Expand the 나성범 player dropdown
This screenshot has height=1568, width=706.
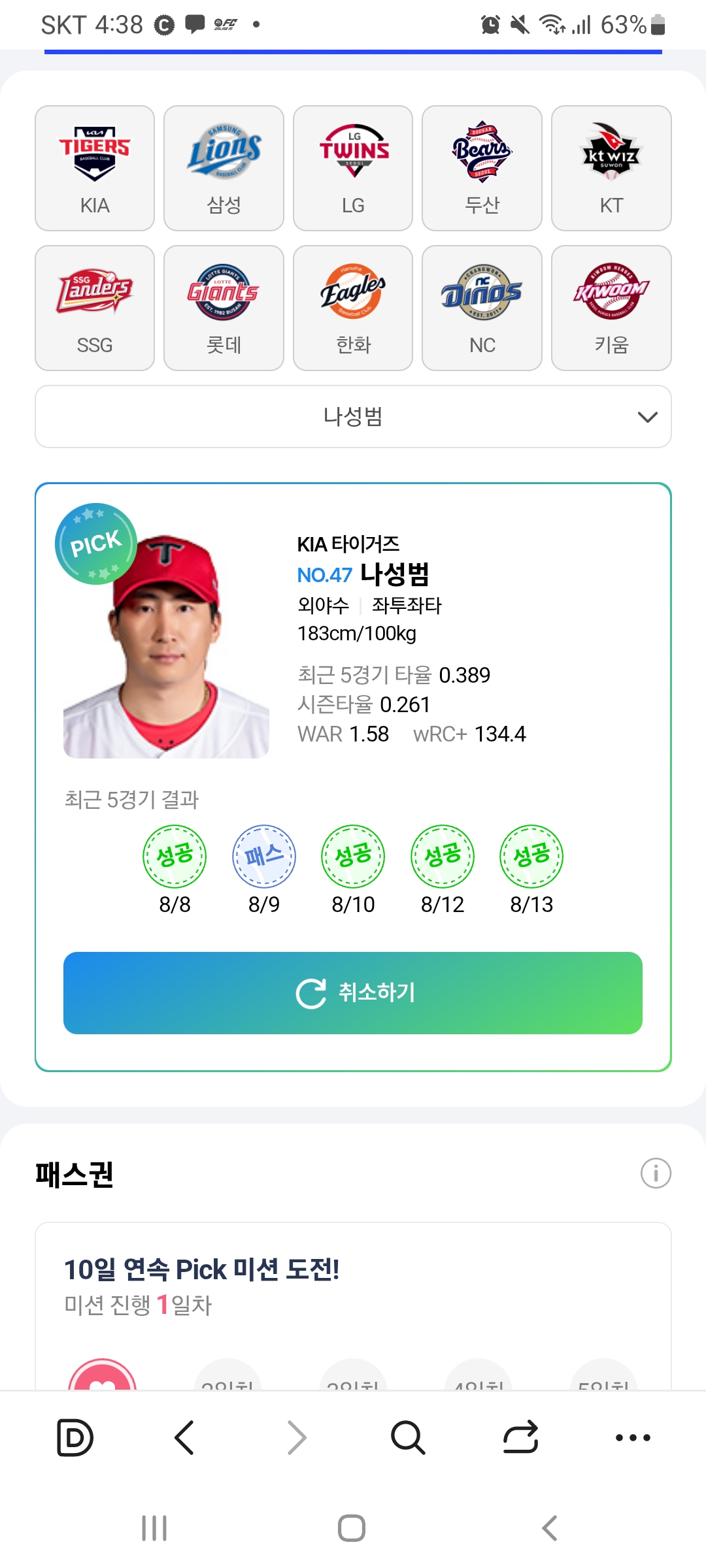click(353, 417)
